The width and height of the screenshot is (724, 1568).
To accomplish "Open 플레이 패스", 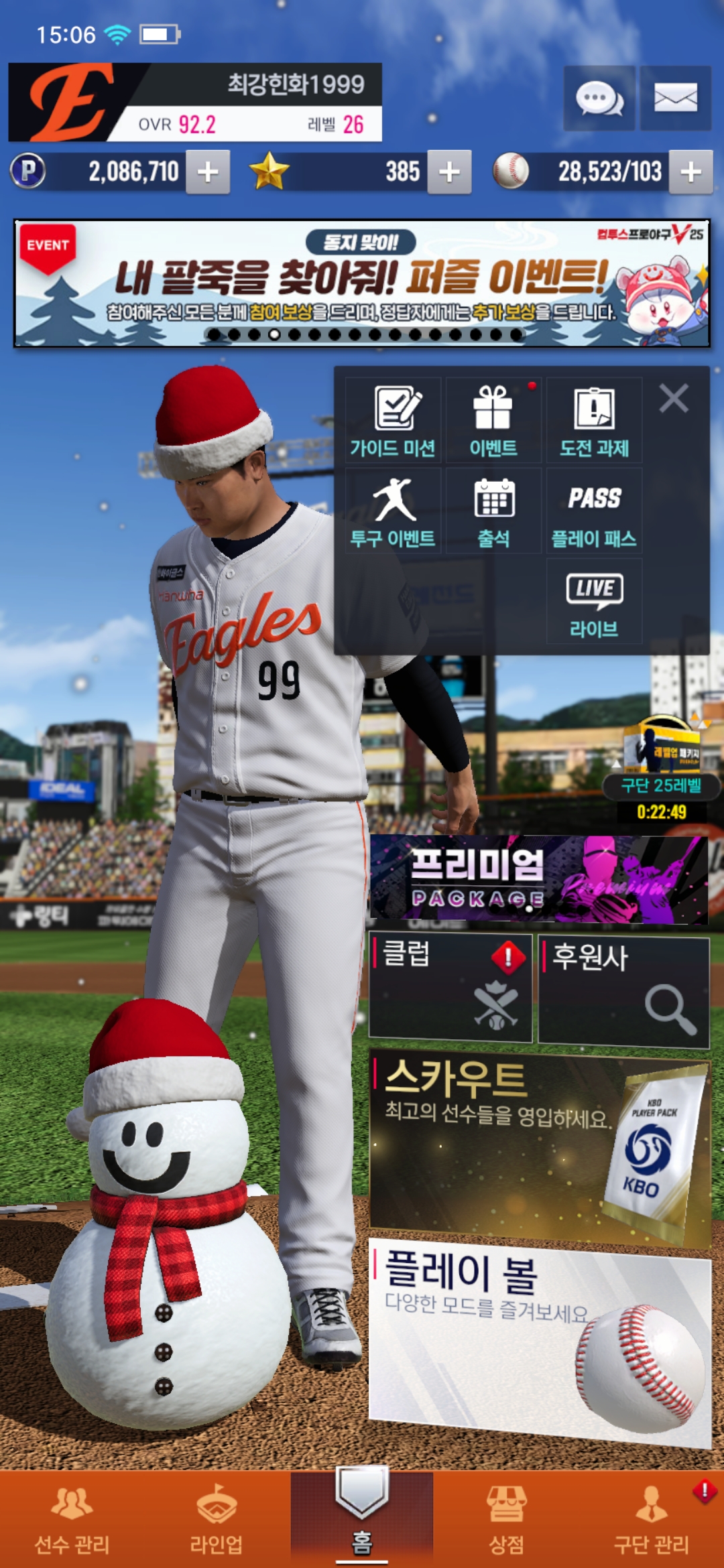I will (594, 511).
